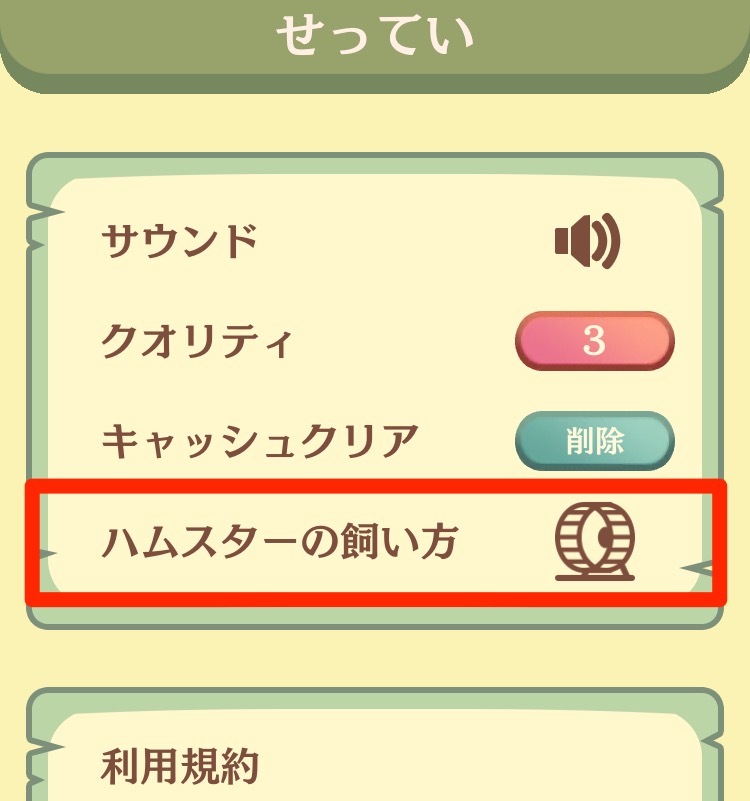Change the クオリティ setting button showing 3
Image resolution: width=750 pixels, height=801 pixels.
[x=594, y=341]
